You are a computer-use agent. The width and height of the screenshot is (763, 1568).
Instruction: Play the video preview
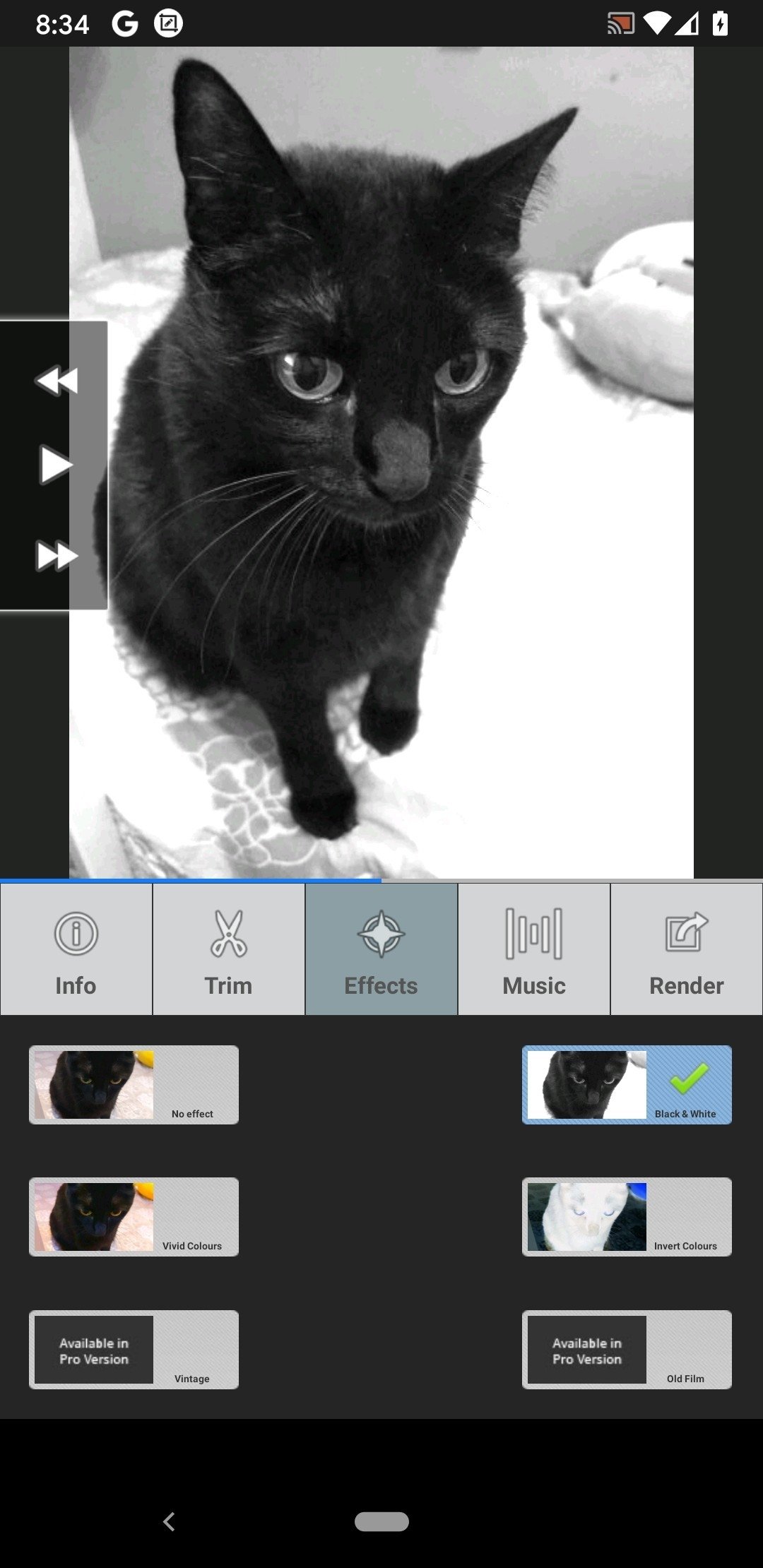click(54, 465)
